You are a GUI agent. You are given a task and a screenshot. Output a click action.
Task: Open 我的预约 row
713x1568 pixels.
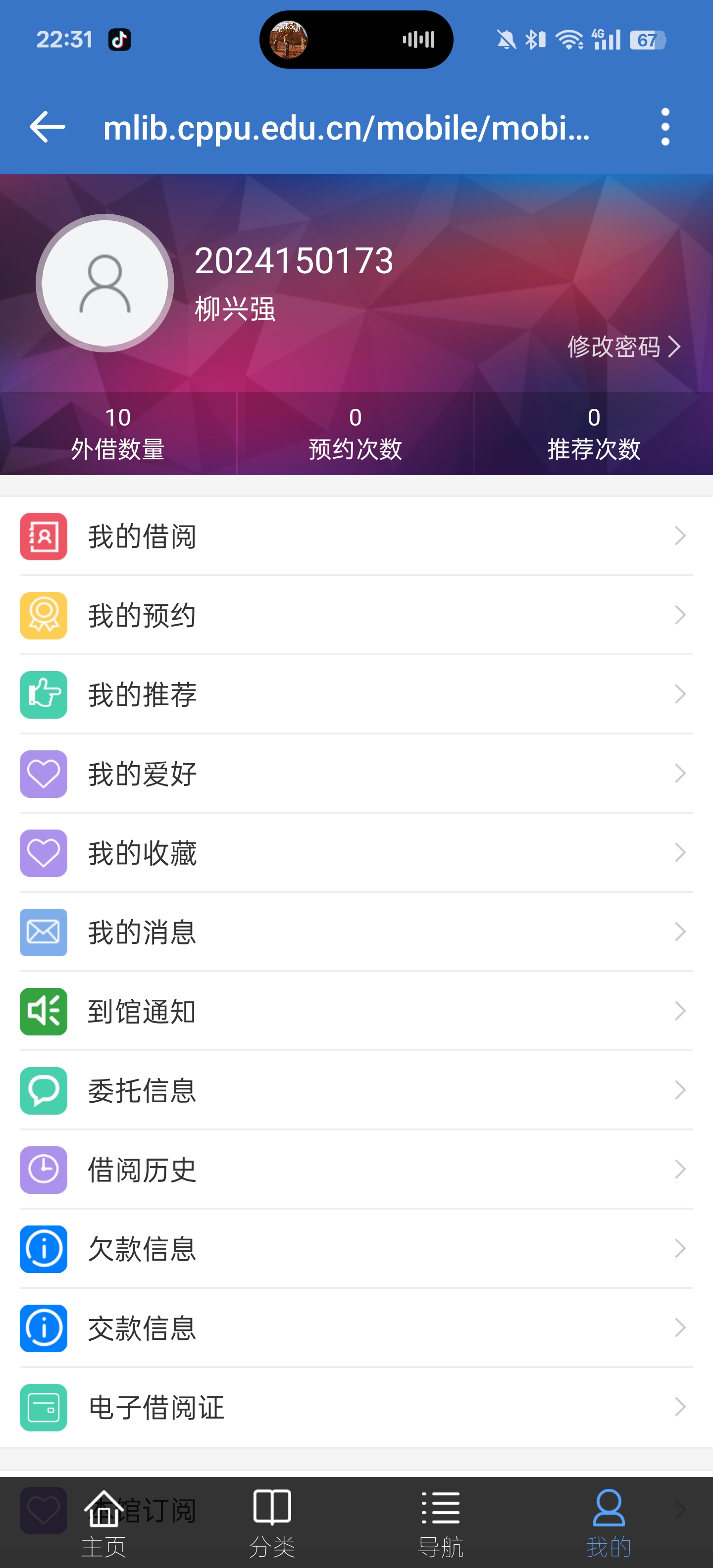356,615
